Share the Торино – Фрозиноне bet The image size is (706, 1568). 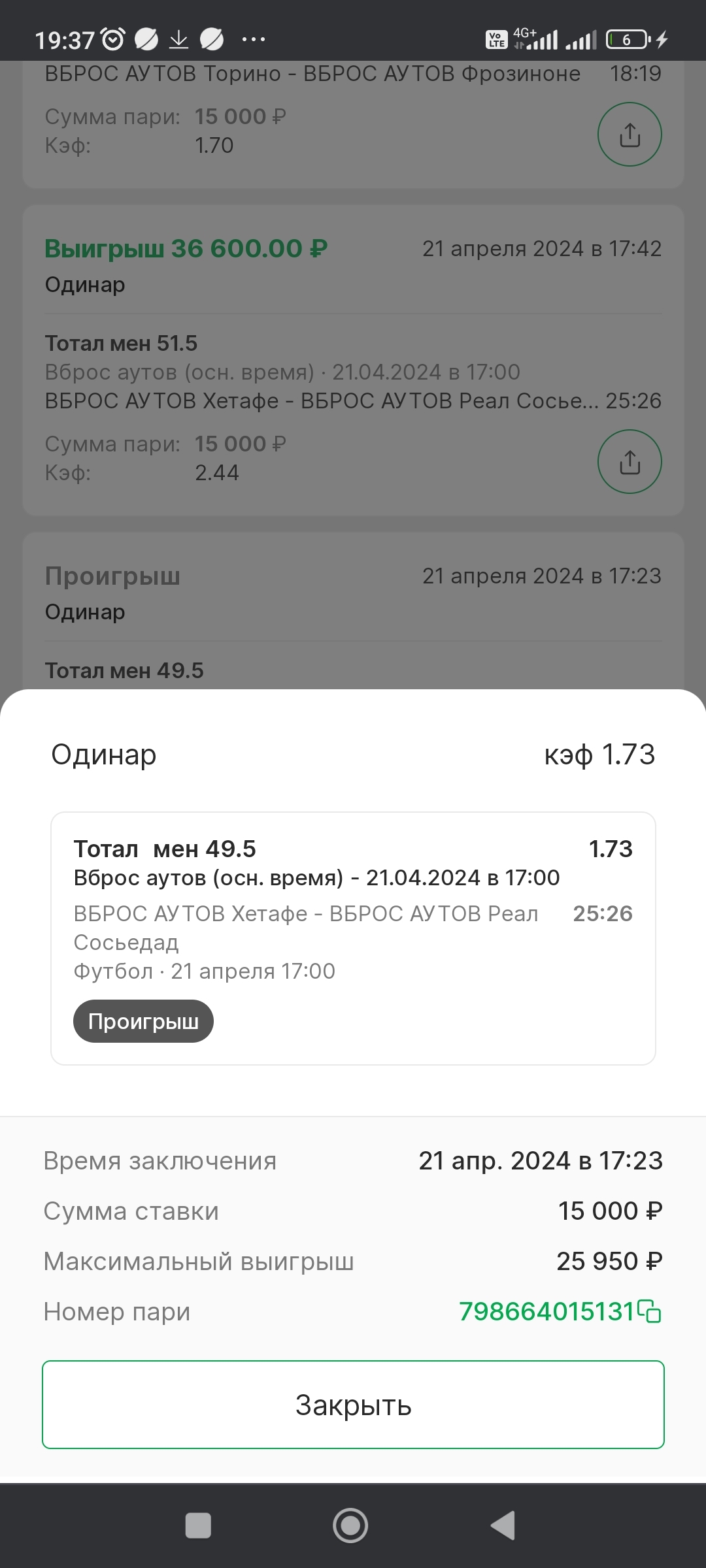[630, 135]
